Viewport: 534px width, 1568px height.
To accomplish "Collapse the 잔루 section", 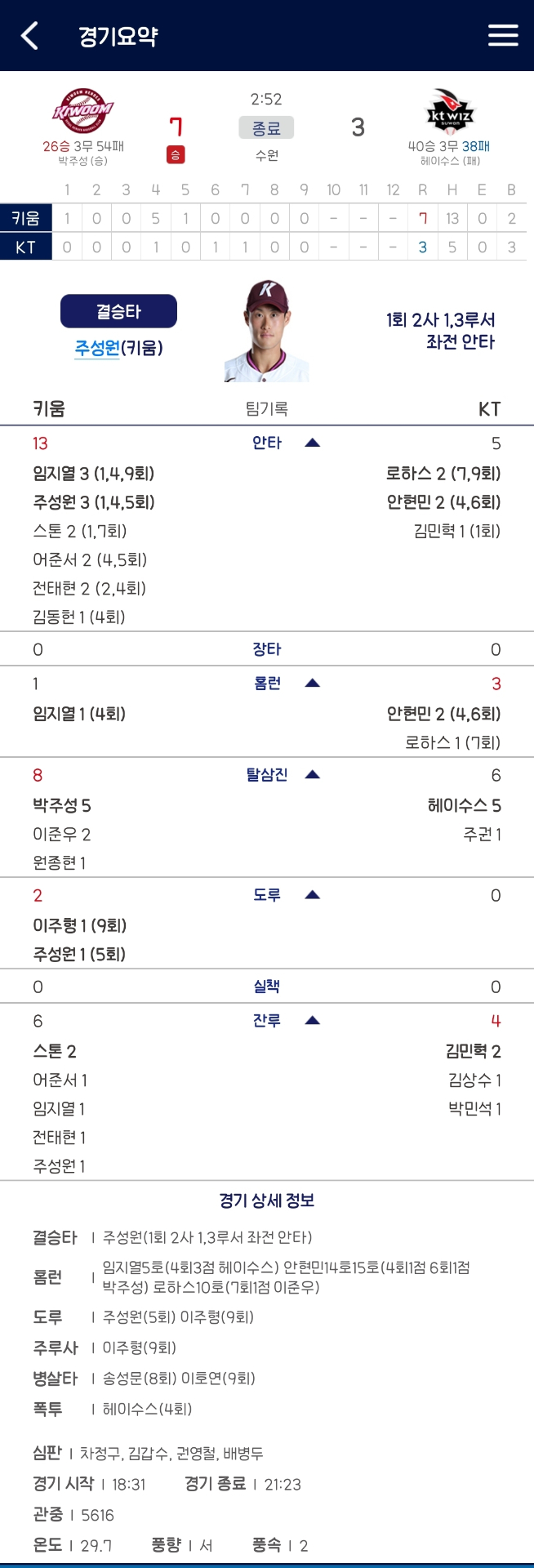I will (312, 1020).
